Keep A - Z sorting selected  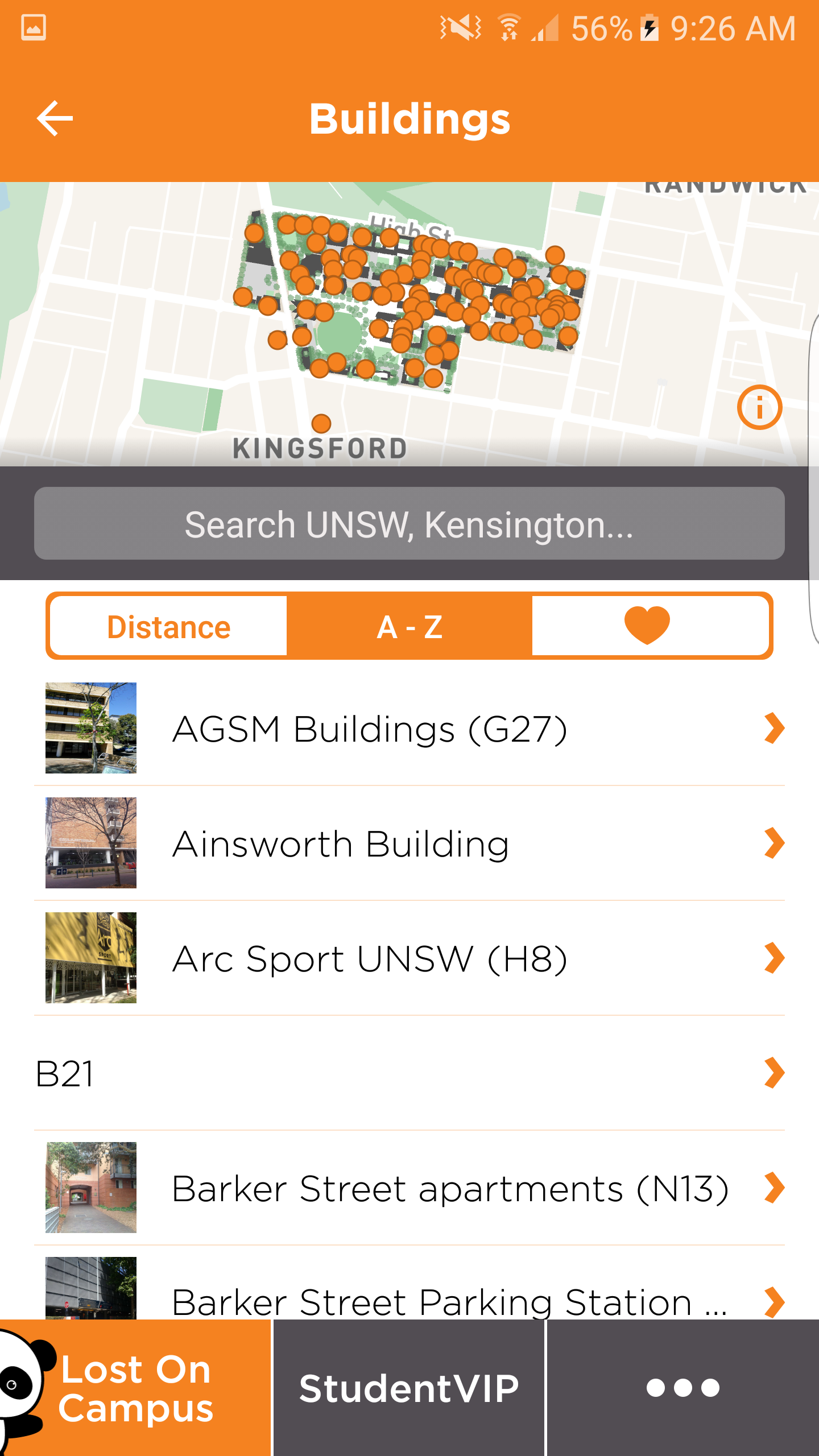[409, 626]
